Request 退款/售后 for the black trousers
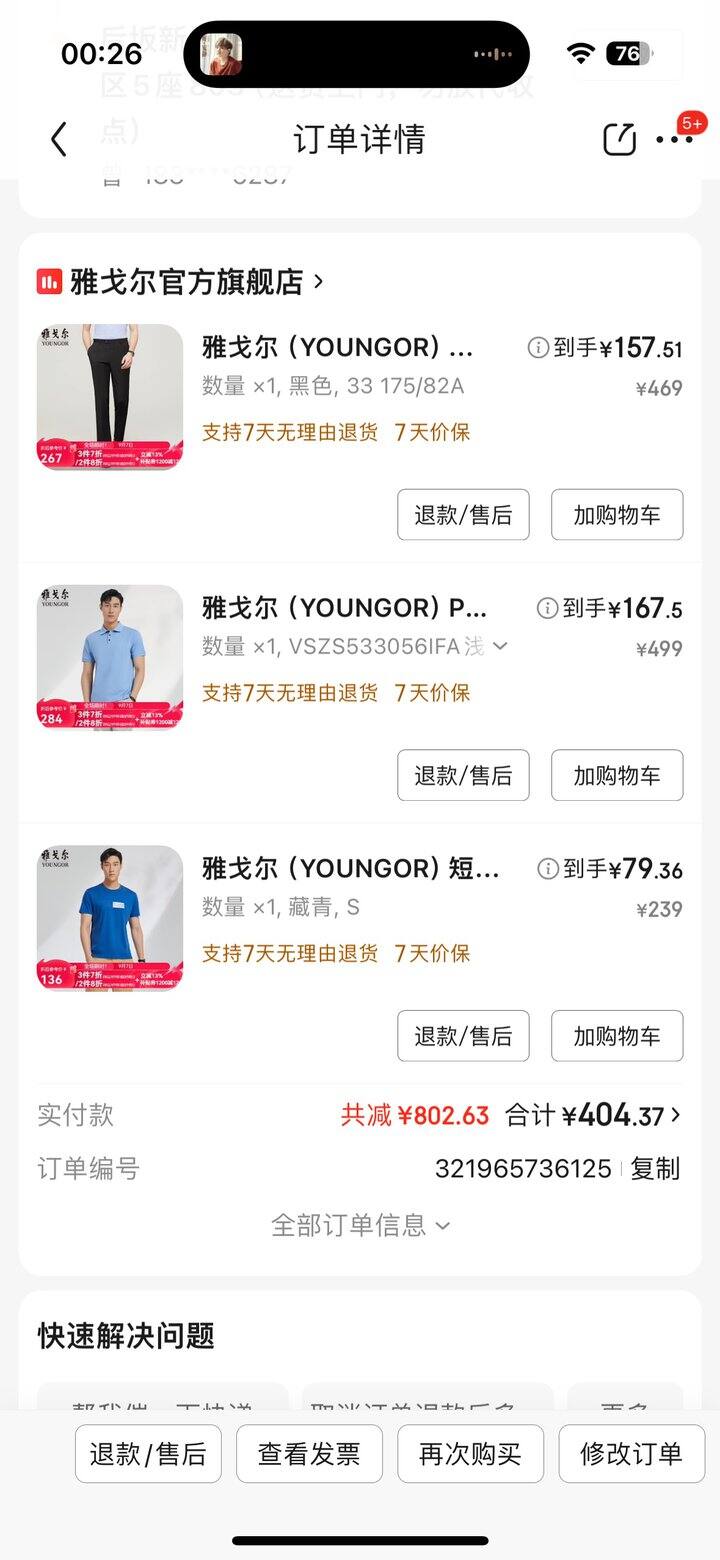The height and width of the screenshot is (1560, 720). pyautogui.click(x=463, y=515)
